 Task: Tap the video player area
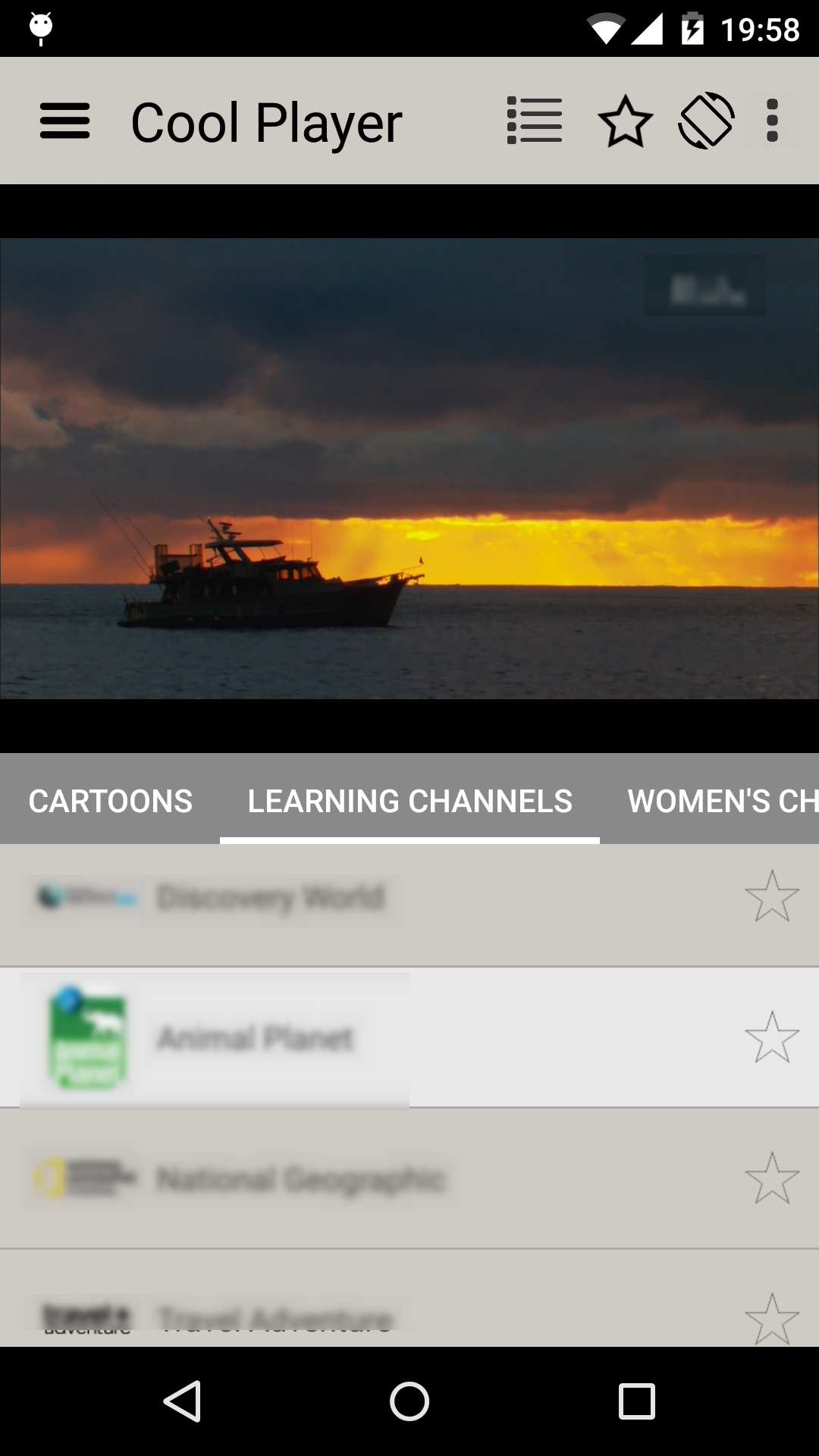pyautogui.click(x=409, y=469)
